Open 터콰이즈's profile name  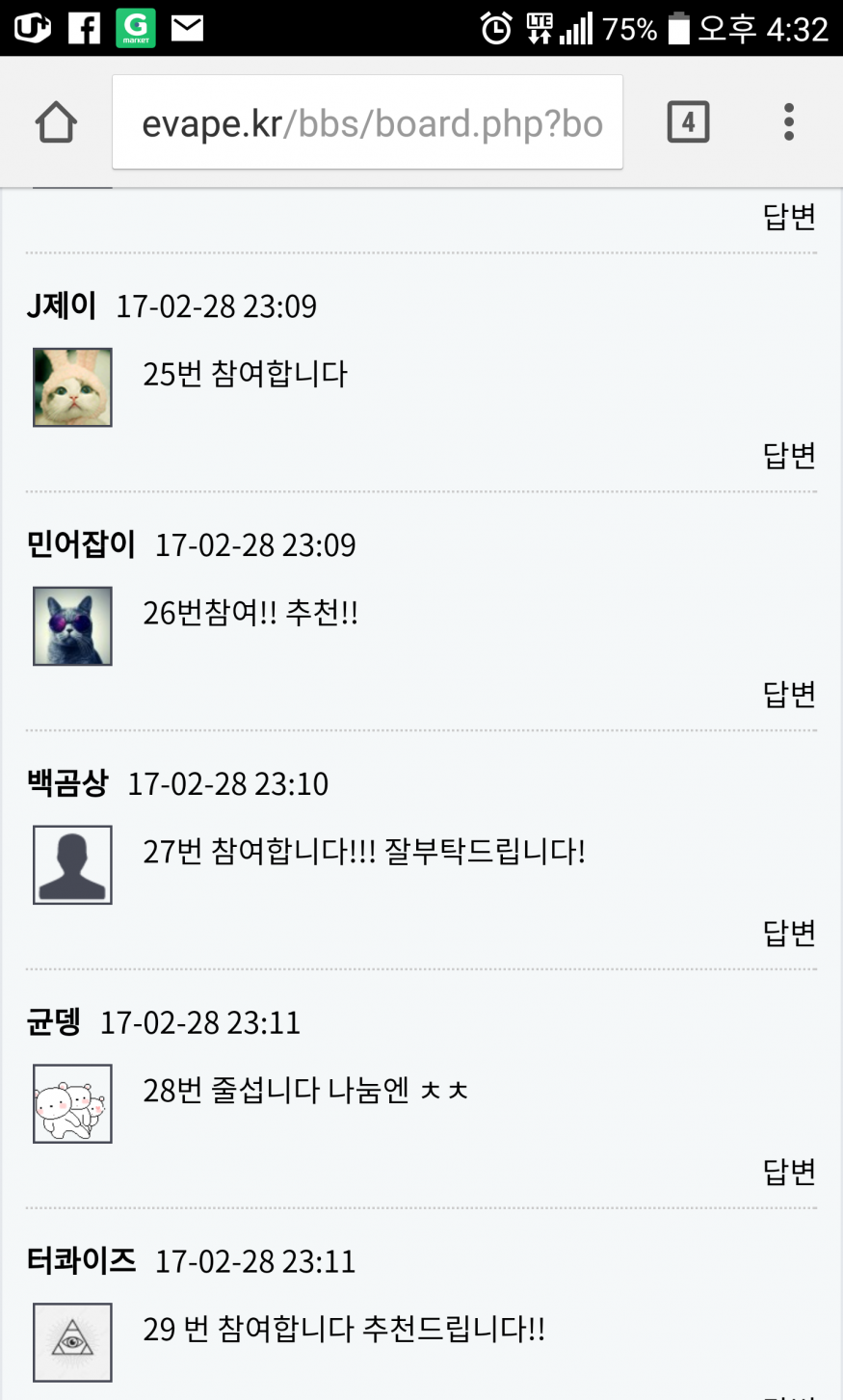81,1261
